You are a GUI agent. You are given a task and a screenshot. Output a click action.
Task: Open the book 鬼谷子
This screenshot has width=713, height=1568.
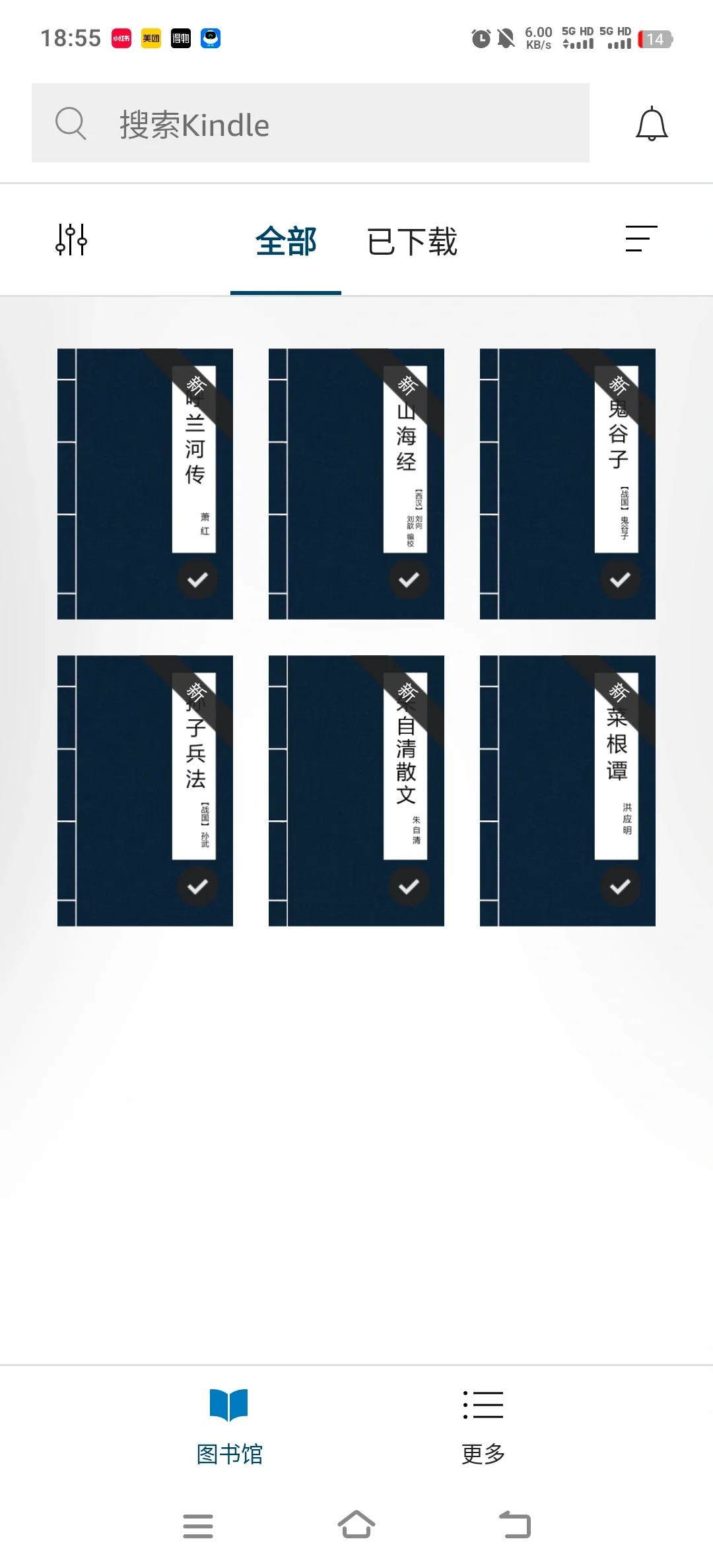(x=568, y=484)
